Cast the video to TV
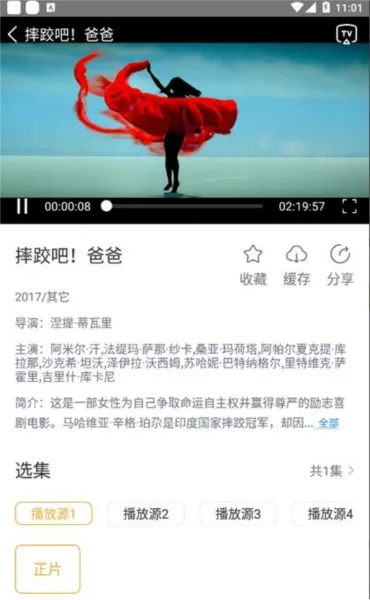 [x=346, y=34]
